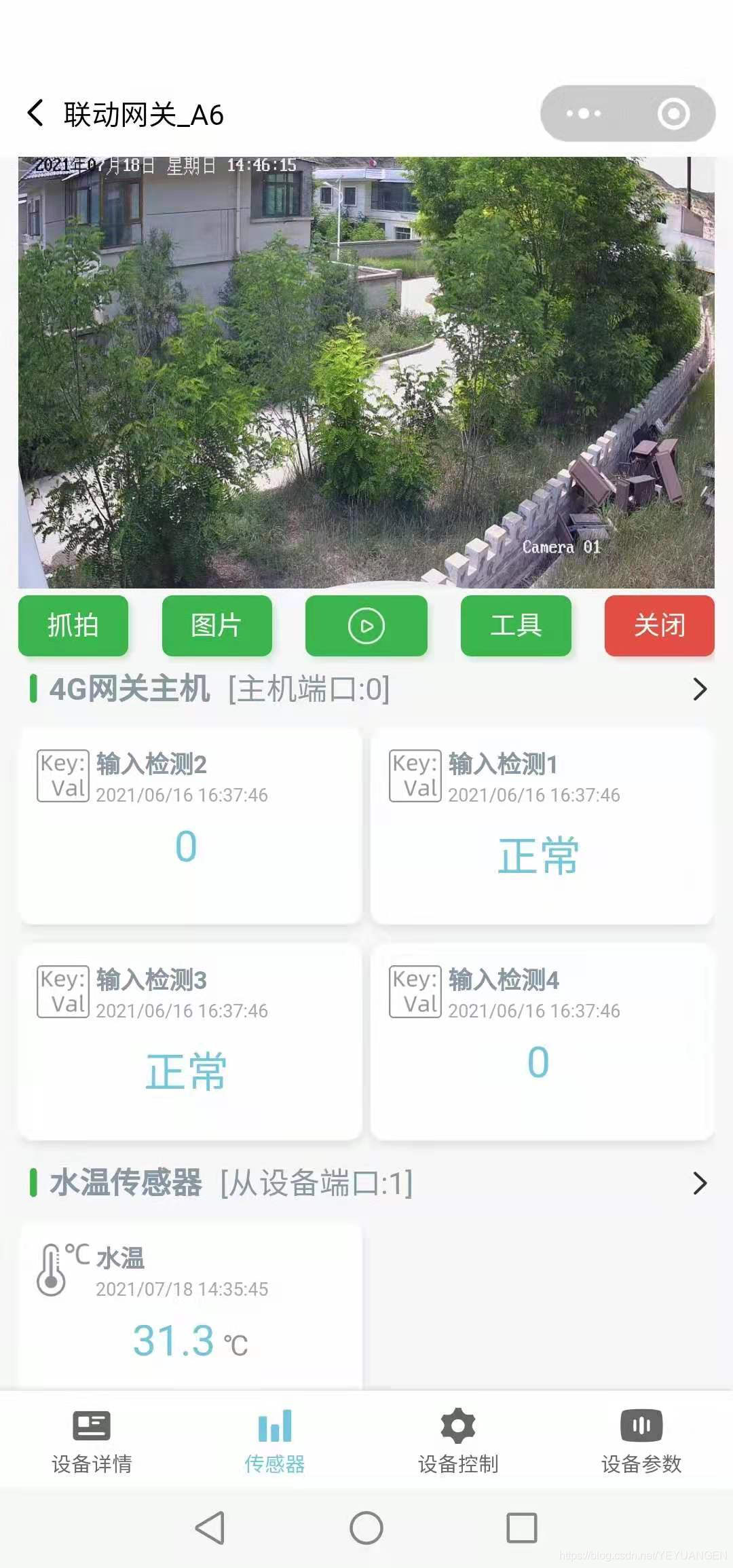
Task: Open the 输入检测4 sensor card
Action: tap(542, 1041)
